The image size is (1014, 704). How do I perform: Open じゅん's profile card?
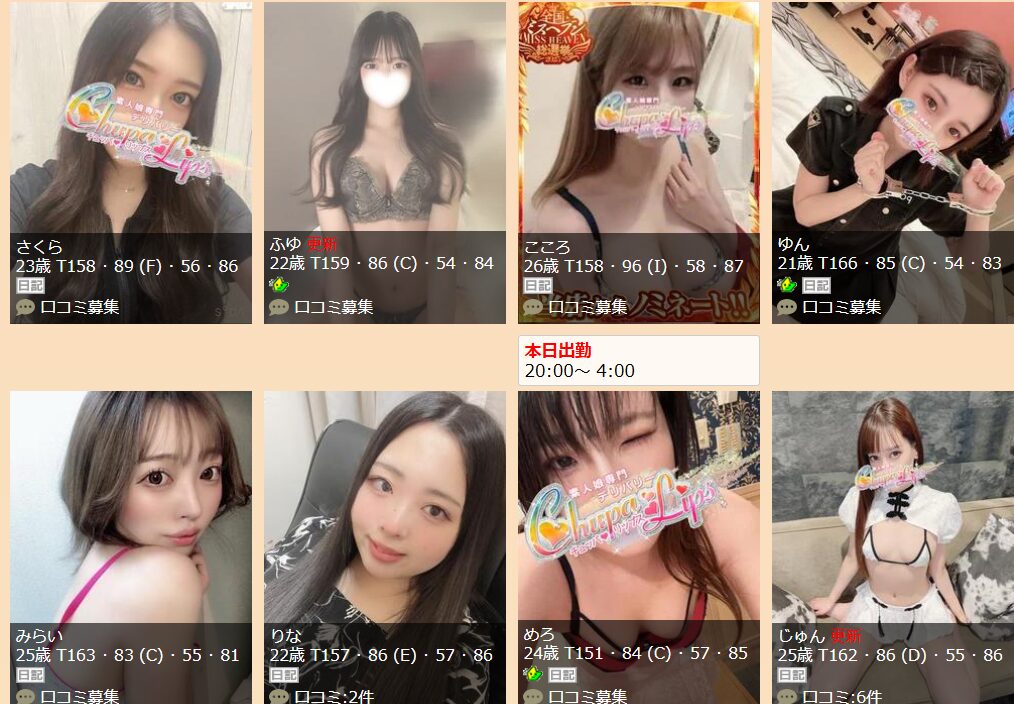tap(892, 510)
